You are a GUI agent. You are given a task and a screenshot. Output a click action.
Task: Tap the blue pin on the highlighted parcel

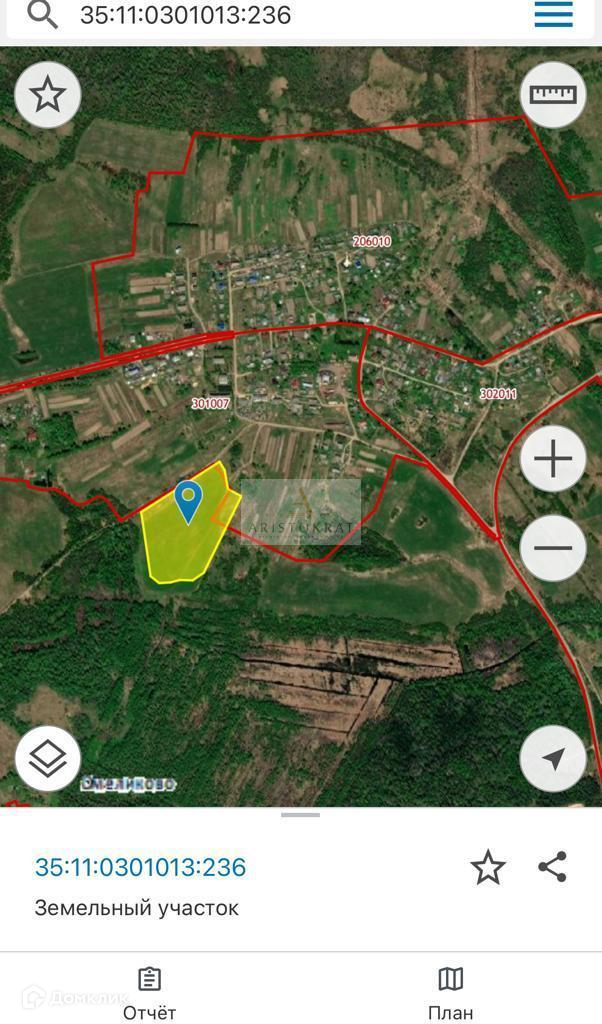(x=188, y=501)
